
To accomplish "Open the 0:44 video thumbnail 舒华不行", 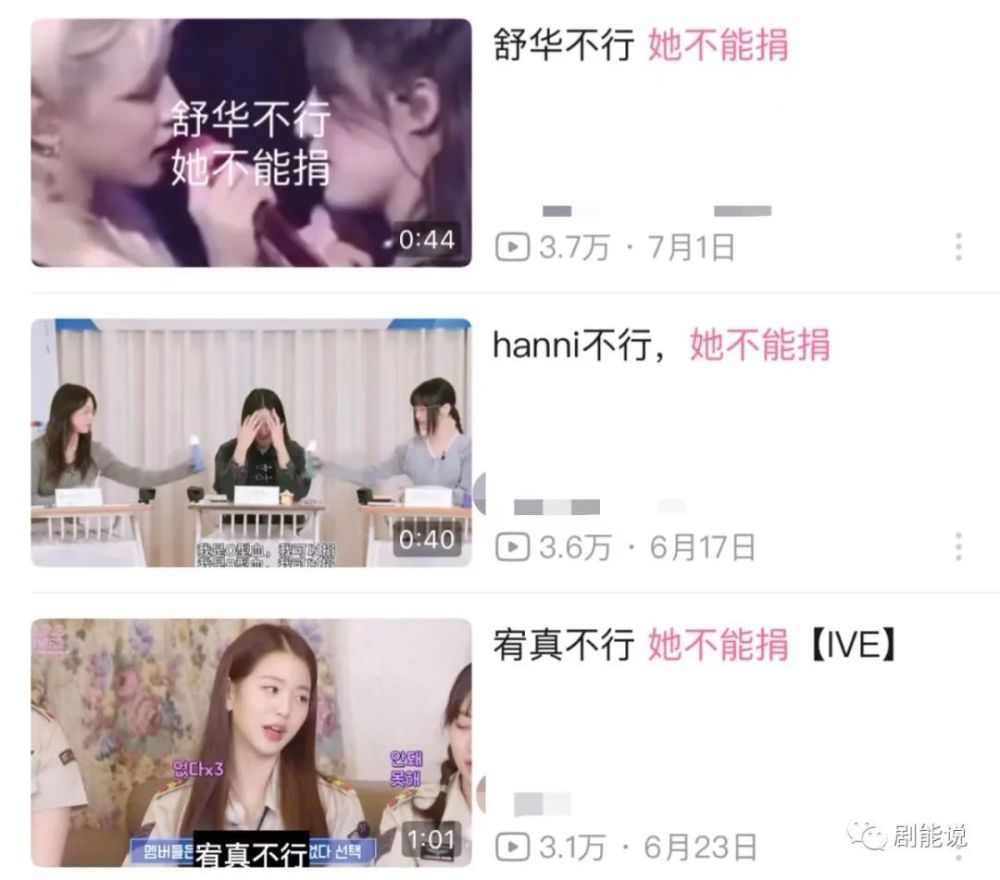I will click(251, 143).
